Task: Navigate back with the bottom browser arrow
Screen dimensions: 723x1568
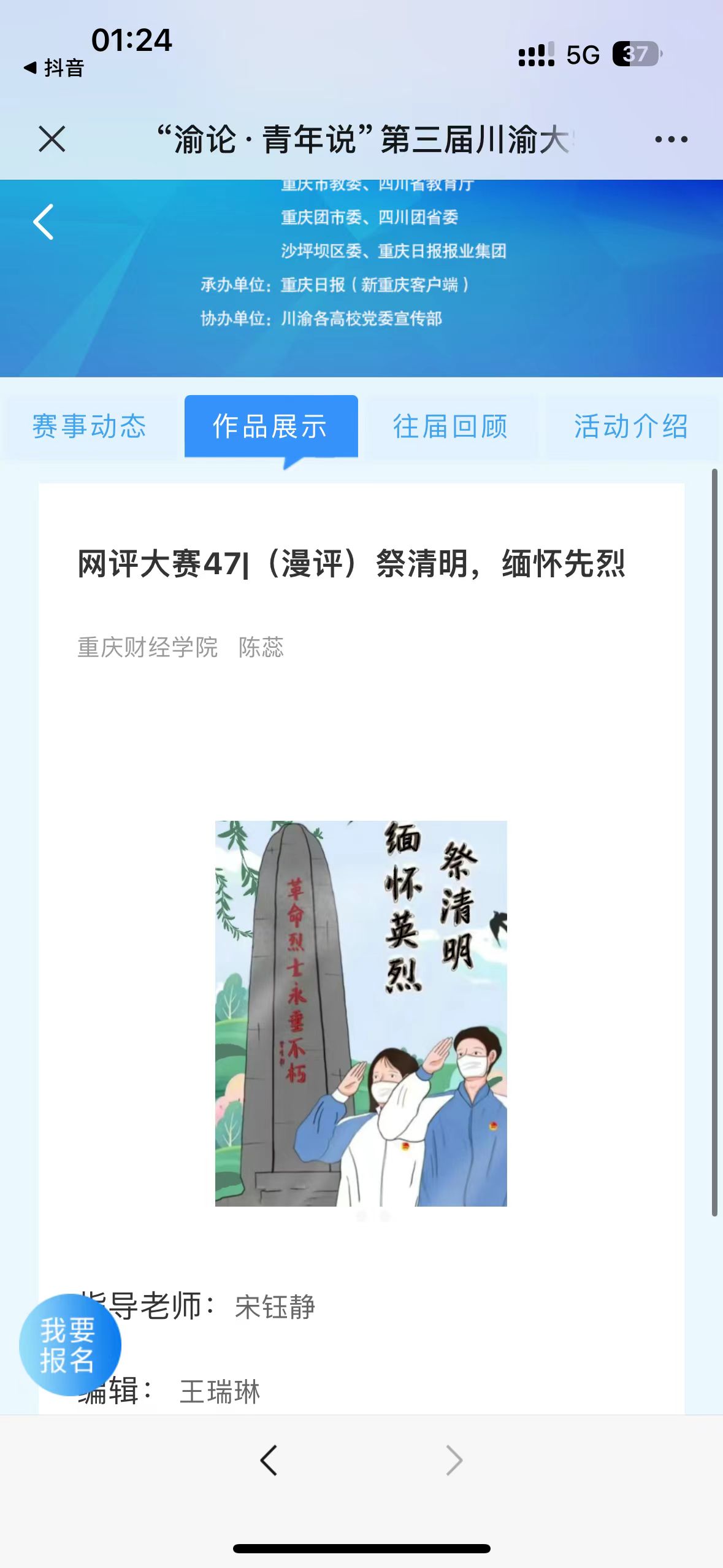Action: click(269, 1461)
